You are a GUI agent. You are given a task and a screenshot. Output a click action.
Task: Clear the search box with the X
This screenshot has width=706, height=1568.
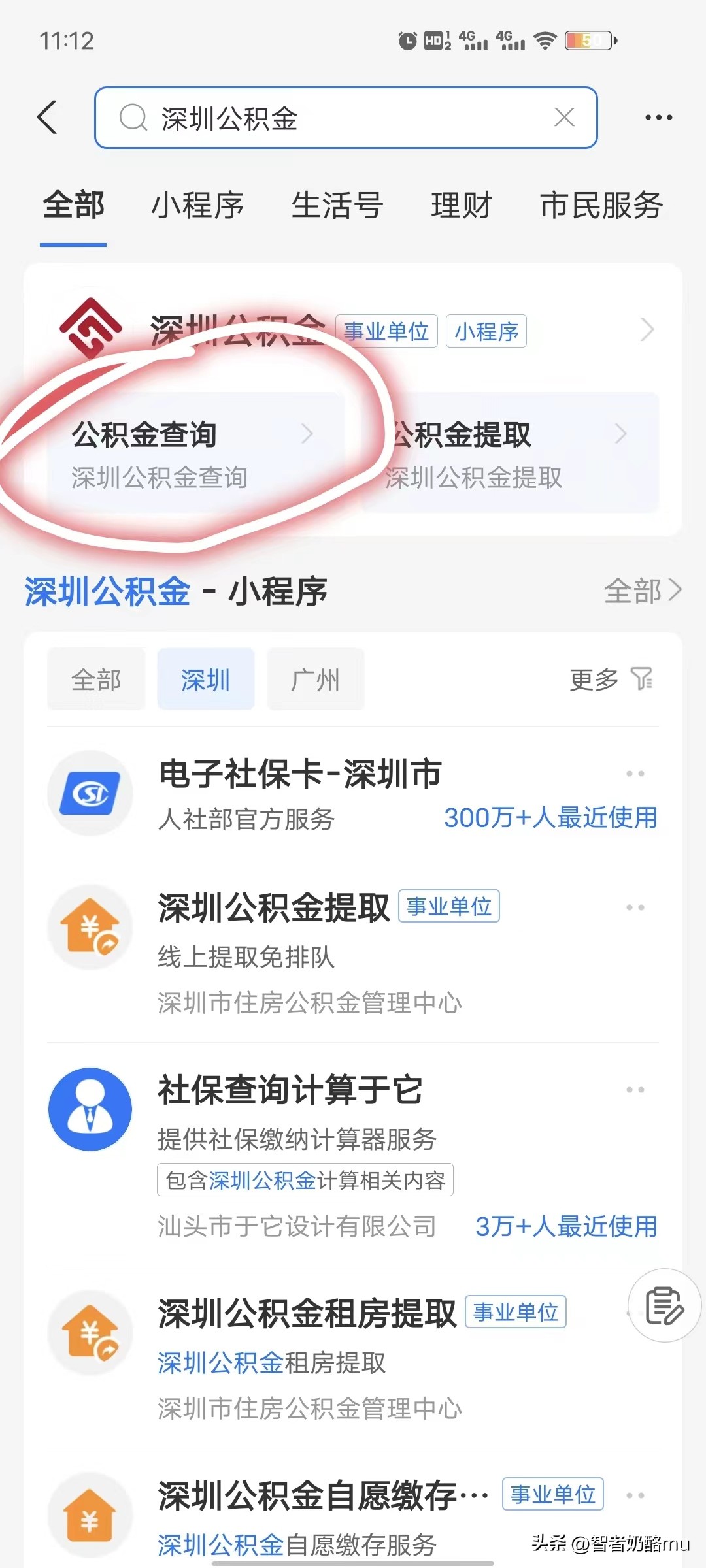pyautogui.click(x=563, y=118)
